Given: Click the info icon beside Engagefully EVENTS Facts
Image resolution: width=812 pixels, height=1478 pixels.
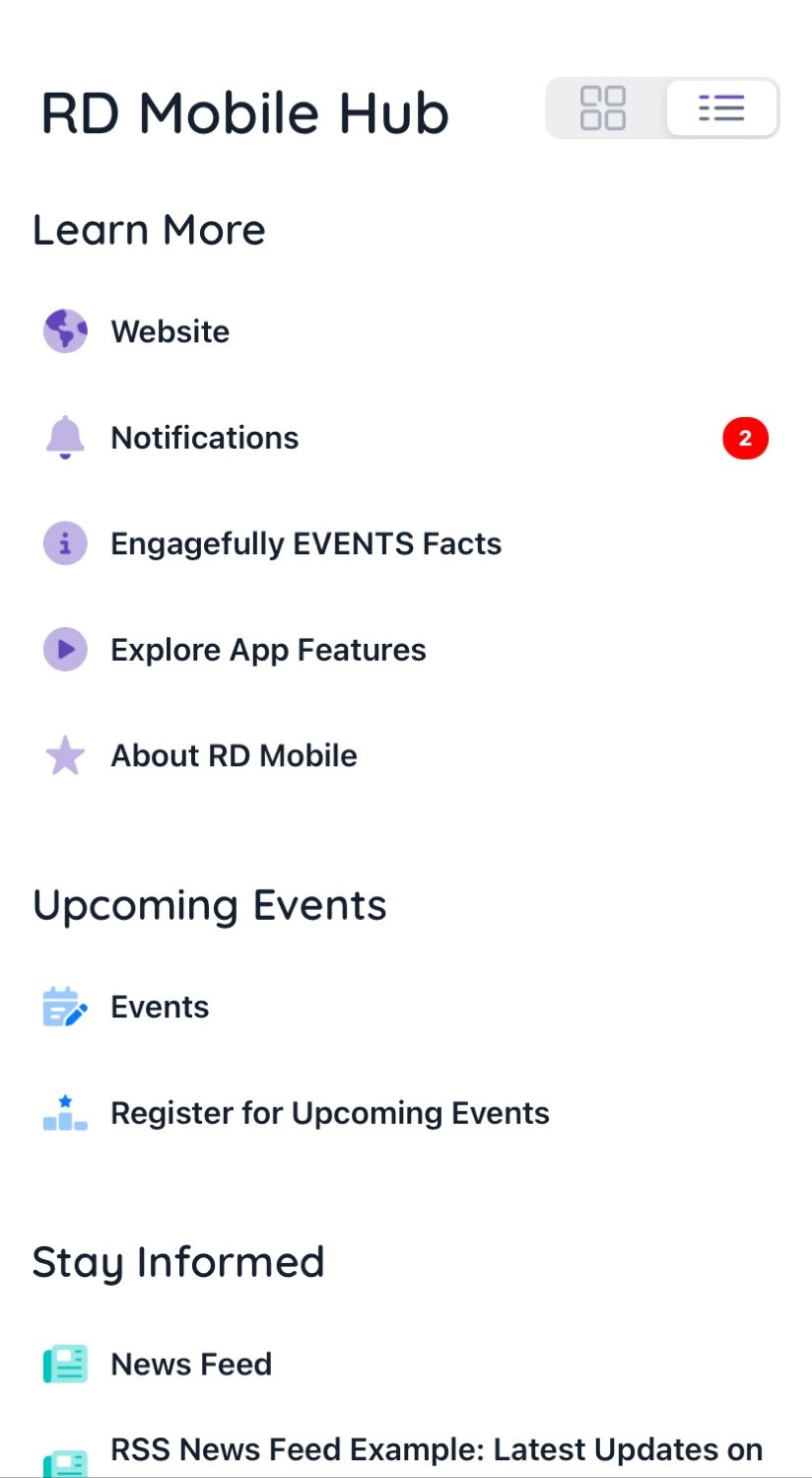Looking at the screenshot, I should coord(64,543).
